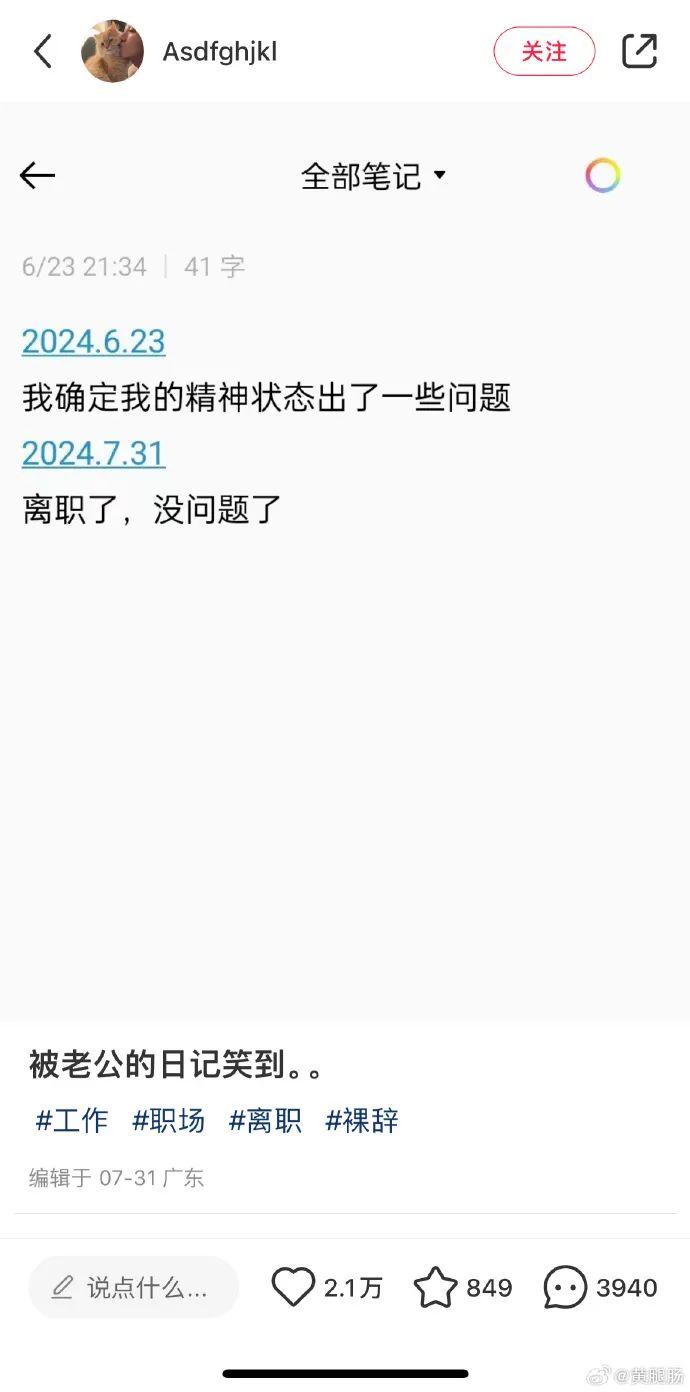Viewport: 690px width, 1392px height.
Task: Save the post with the star icon
Action: 435,1287
